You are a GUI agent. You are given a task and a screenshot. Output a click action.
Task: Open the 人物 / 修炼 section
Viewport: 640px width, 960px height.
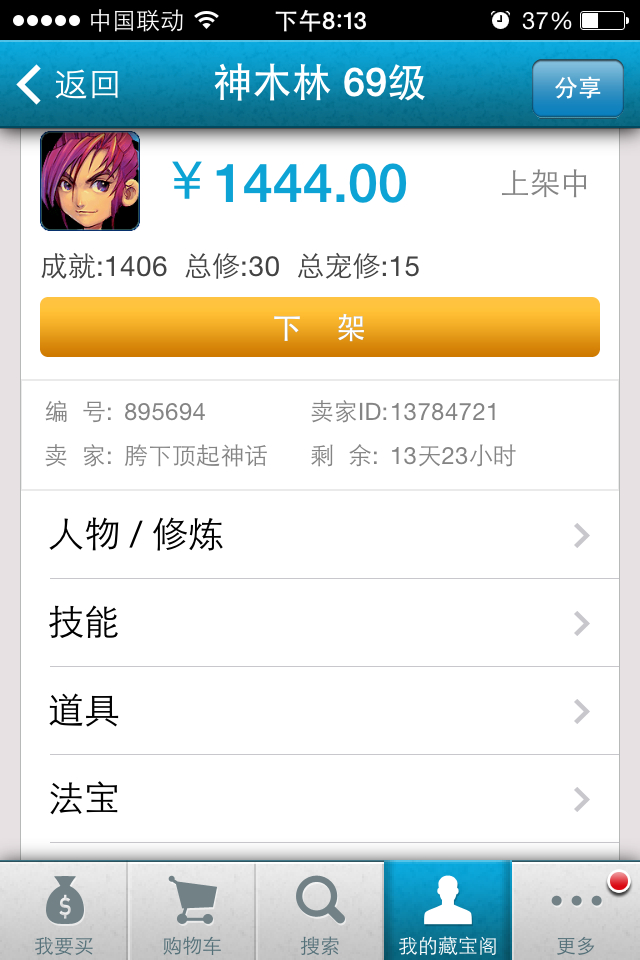pyautogui.click(x=320, y=535)
